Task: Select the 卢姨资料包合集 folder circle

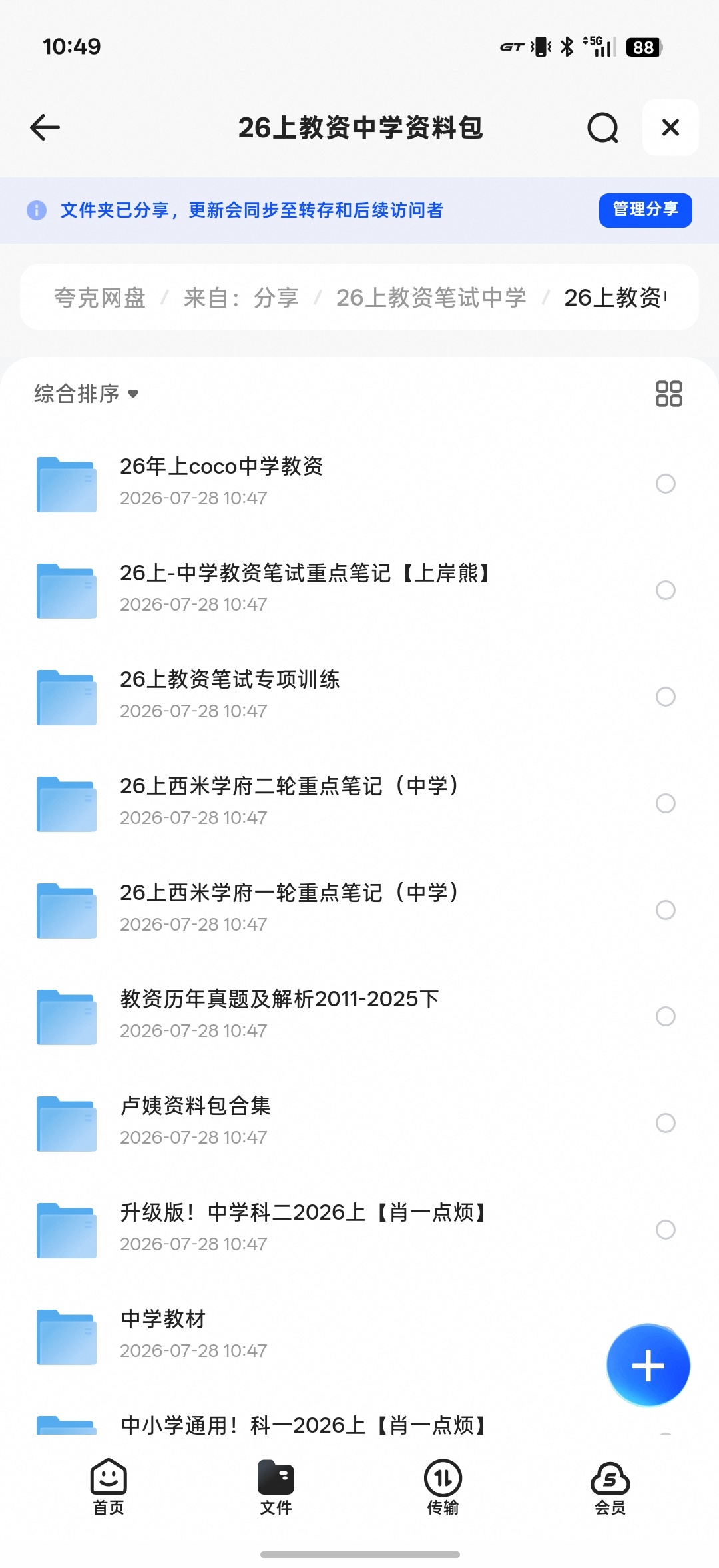Action: coord(666,1123)
